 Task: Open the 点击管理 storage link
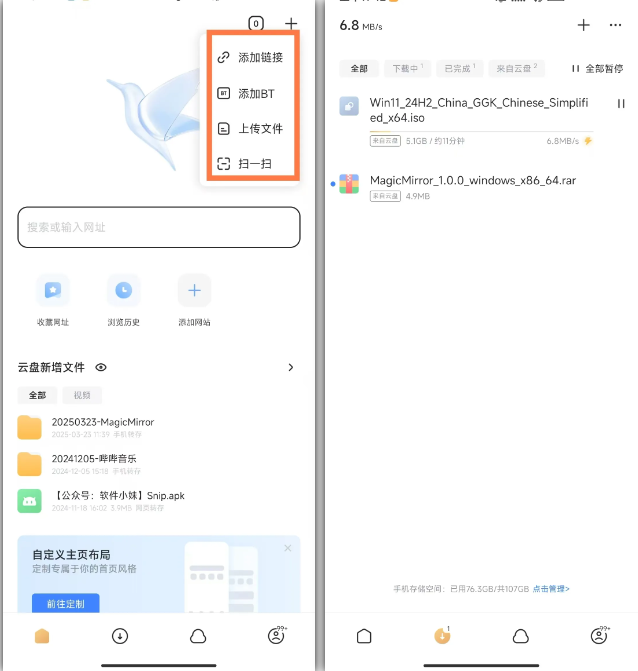[x=551, y=589]
